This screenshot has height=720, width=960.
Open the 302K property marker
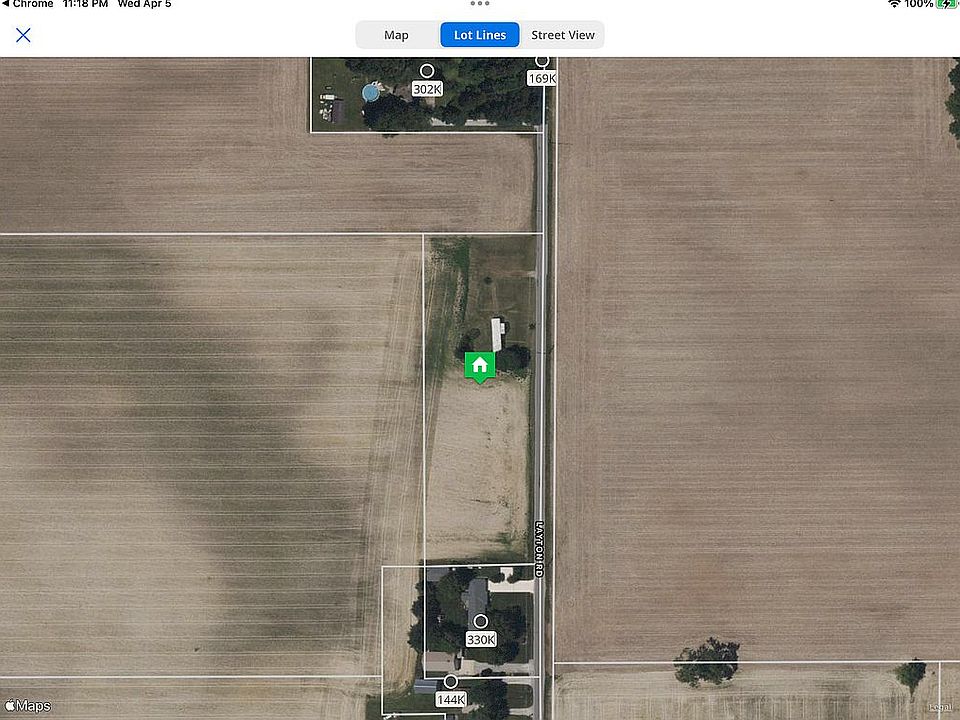427,80
